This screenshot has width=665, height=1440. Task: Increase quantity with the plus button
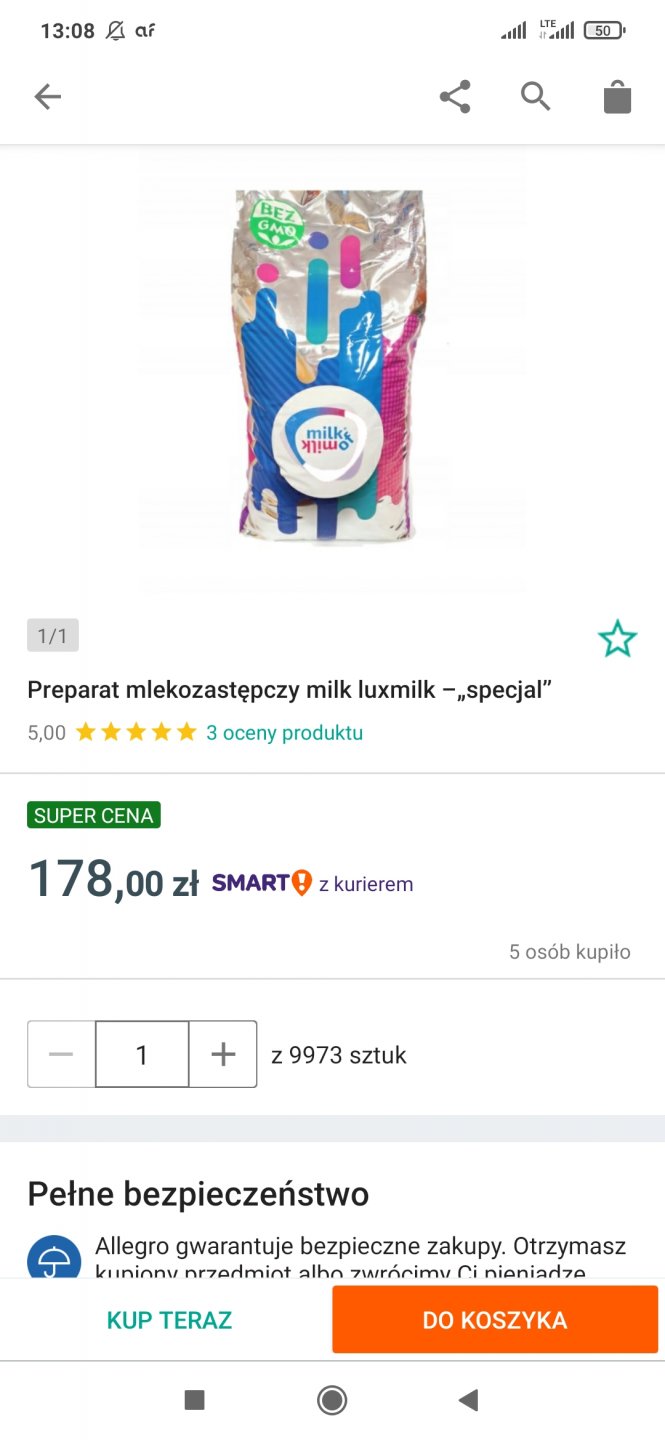click(x=223, y=1054)
